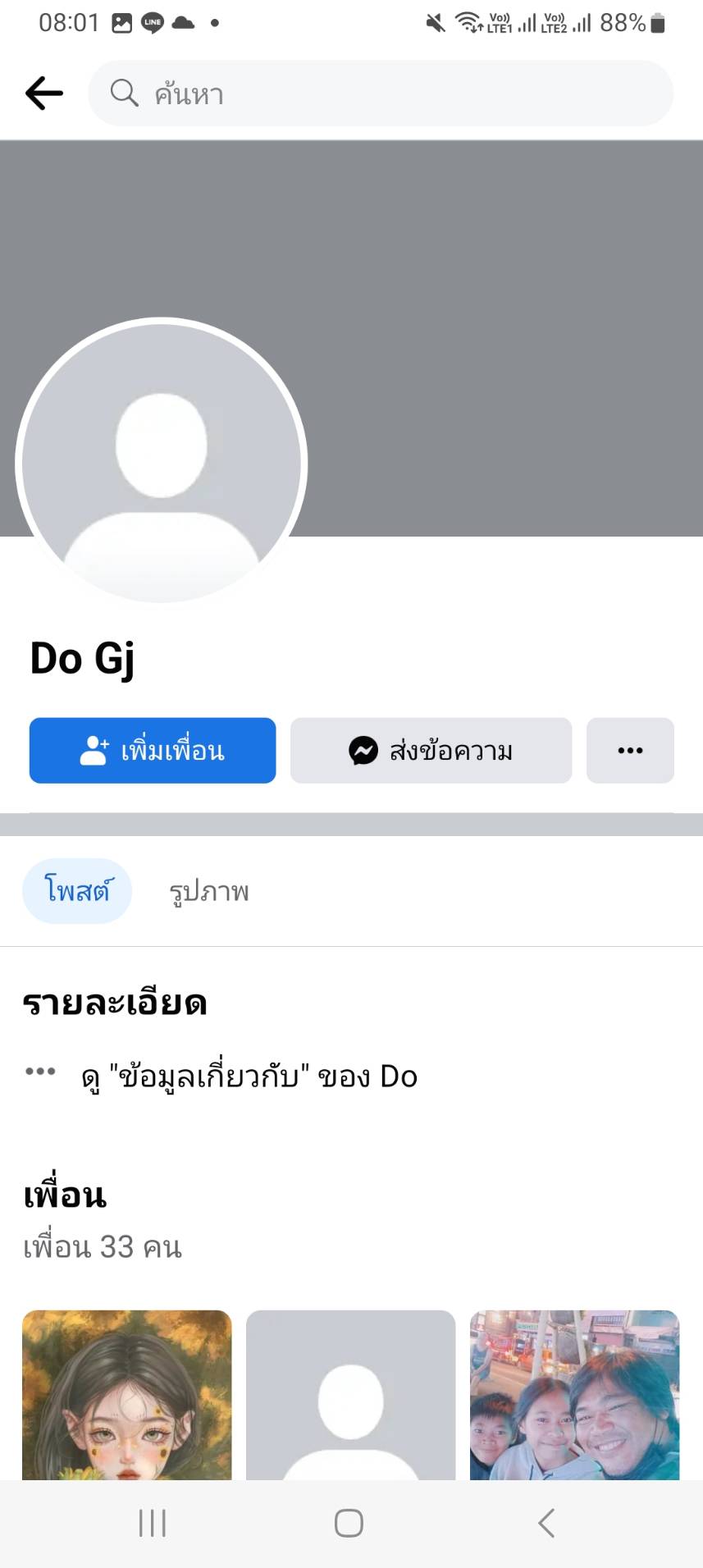This screenshot has width=703, height=1568.
Task: Switch to the รูปภาพ tab
Action: (x=209, y=891)
